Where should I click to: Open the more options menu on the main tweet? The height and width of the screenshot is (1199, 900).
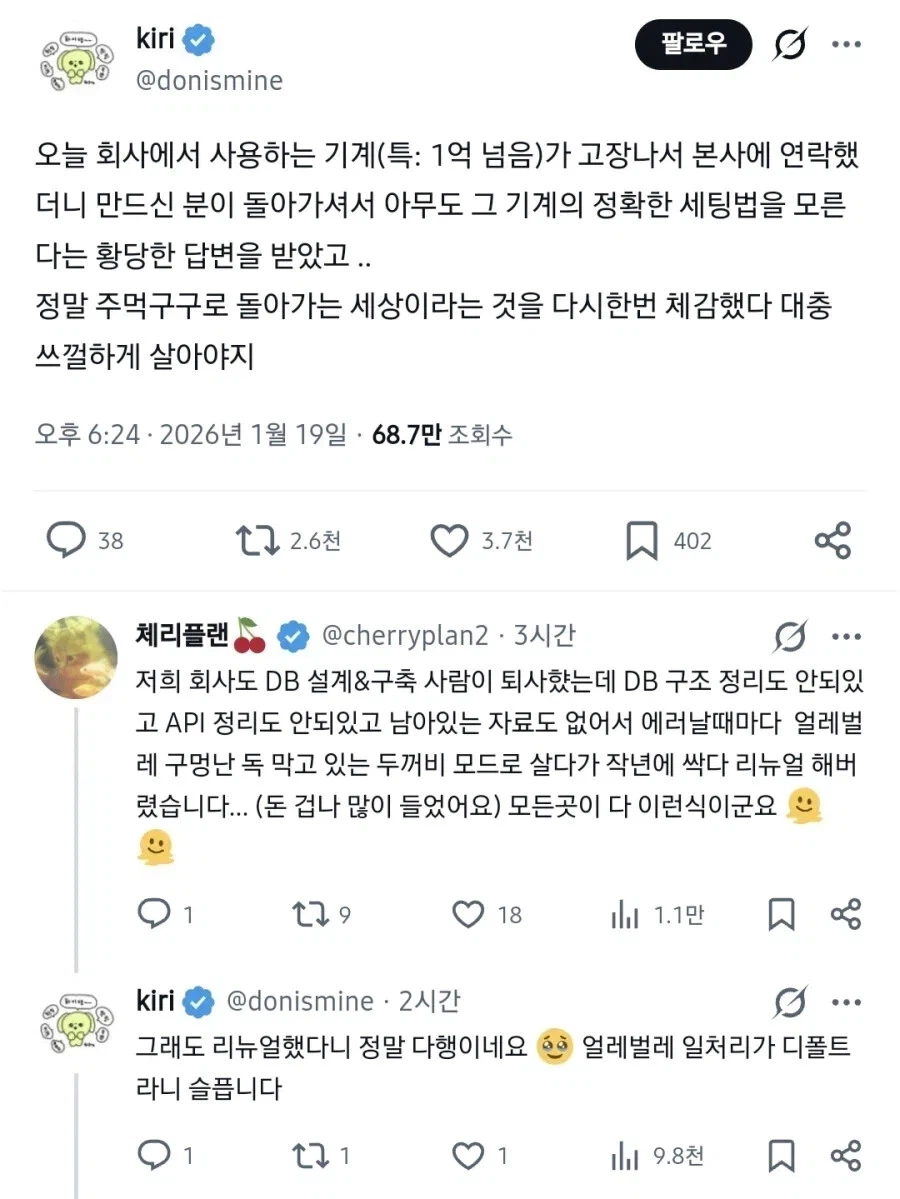849,44
